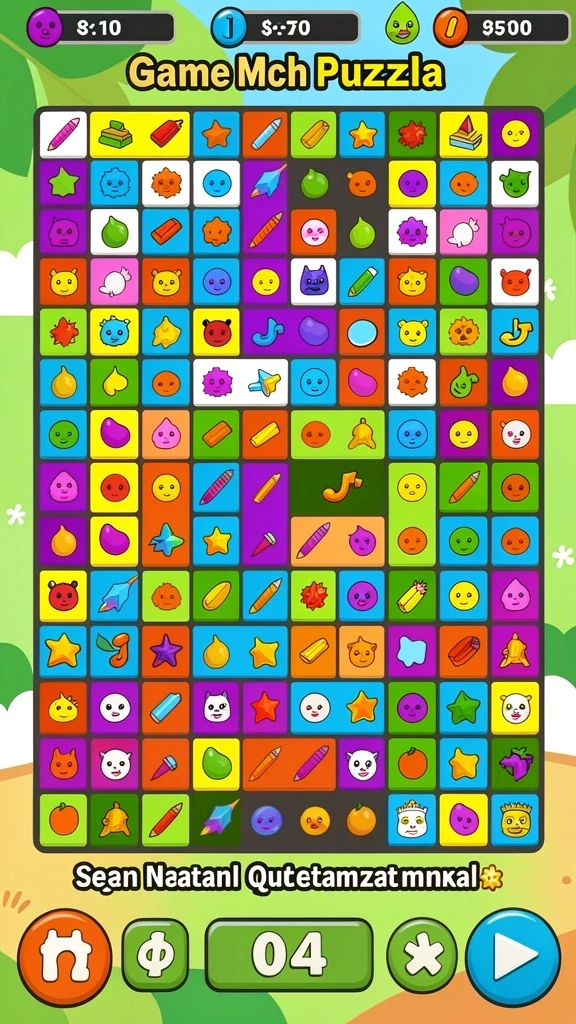The width and height of the screenshot is (576, 1024).
Task: Tap the red star on purple tile
Action: click(266, 707)
